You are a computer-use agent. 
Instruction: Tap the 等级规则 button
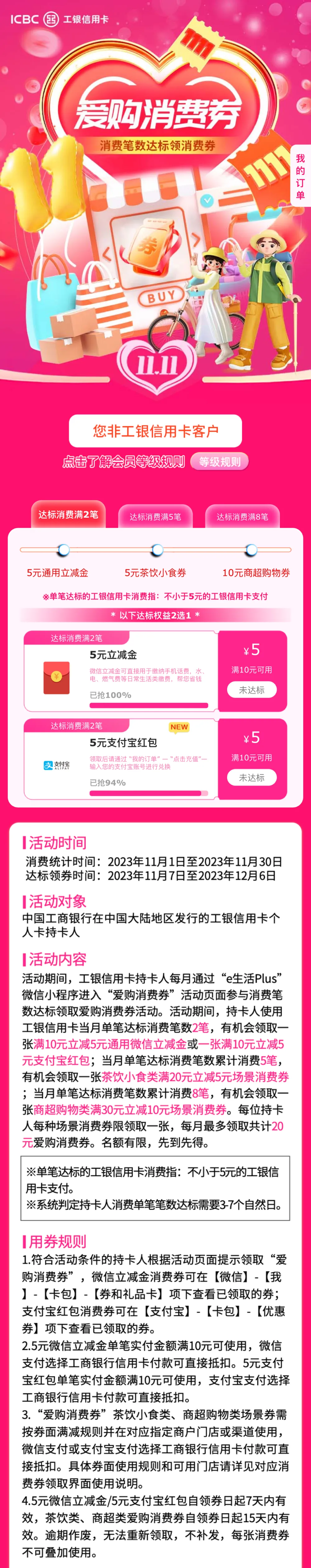(x=219, y=461)
